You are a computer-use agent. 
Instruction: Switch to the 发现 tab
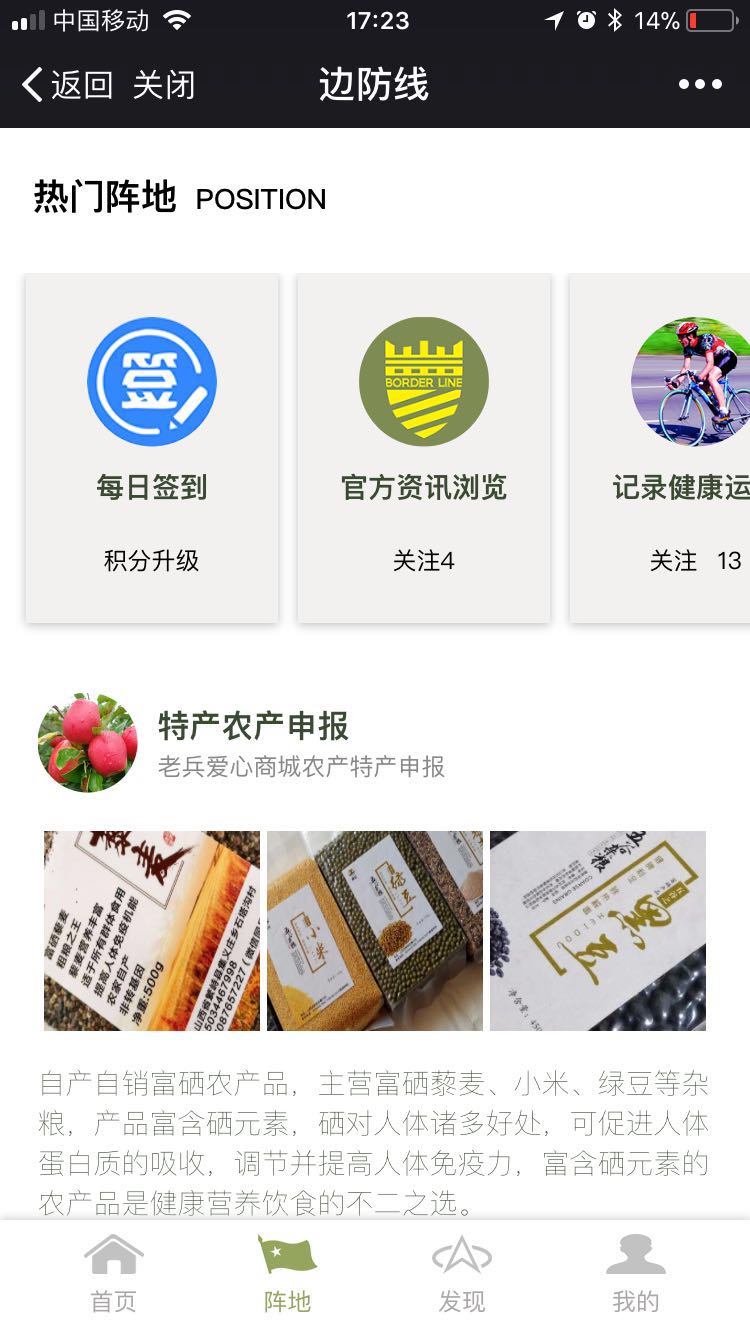(461, 1275)
